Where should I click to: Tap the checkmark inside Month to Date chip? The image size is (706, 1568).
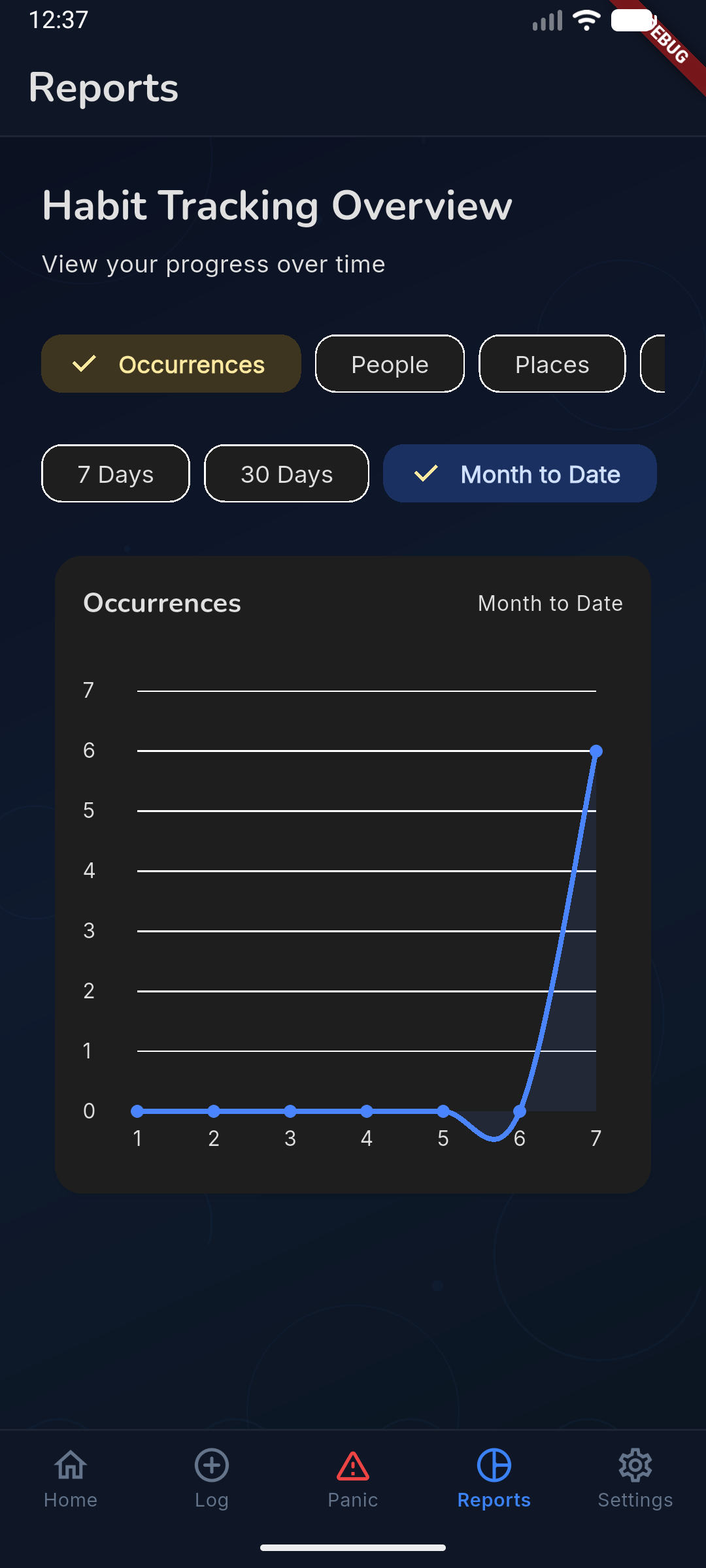426,474
